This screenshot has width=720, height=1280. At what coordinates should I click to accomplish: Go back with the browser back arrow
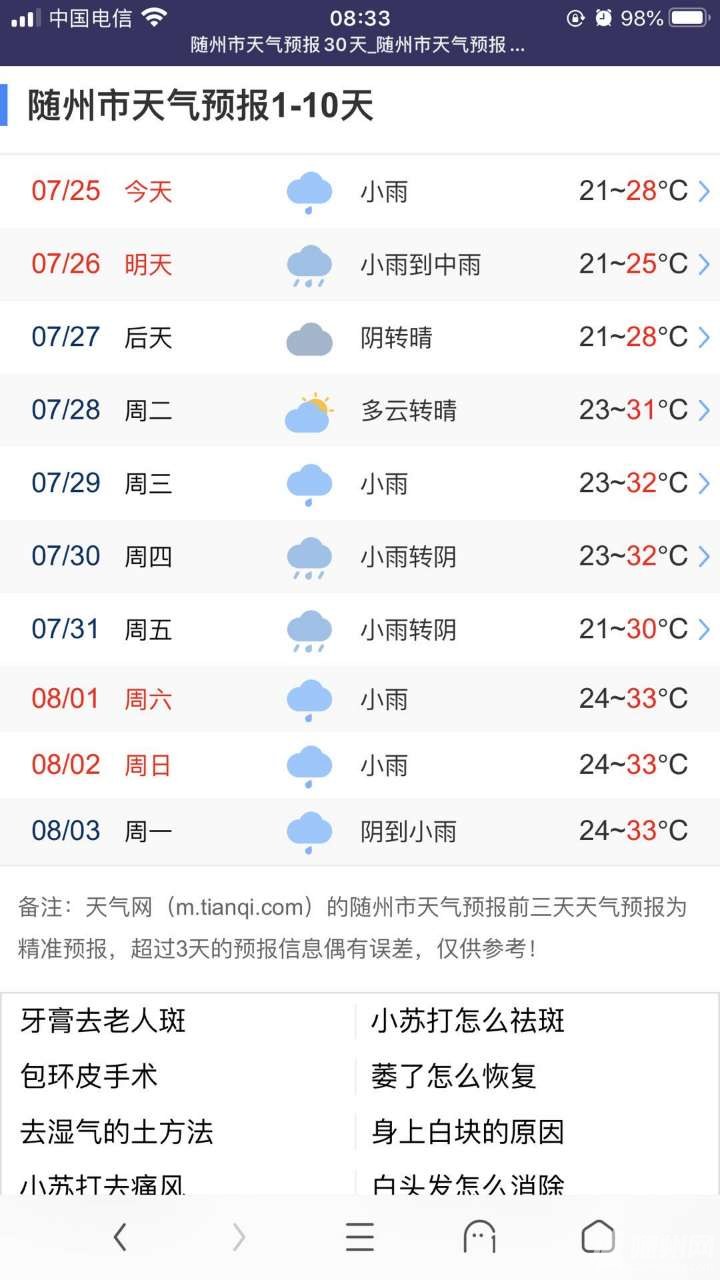[120, 1237]
